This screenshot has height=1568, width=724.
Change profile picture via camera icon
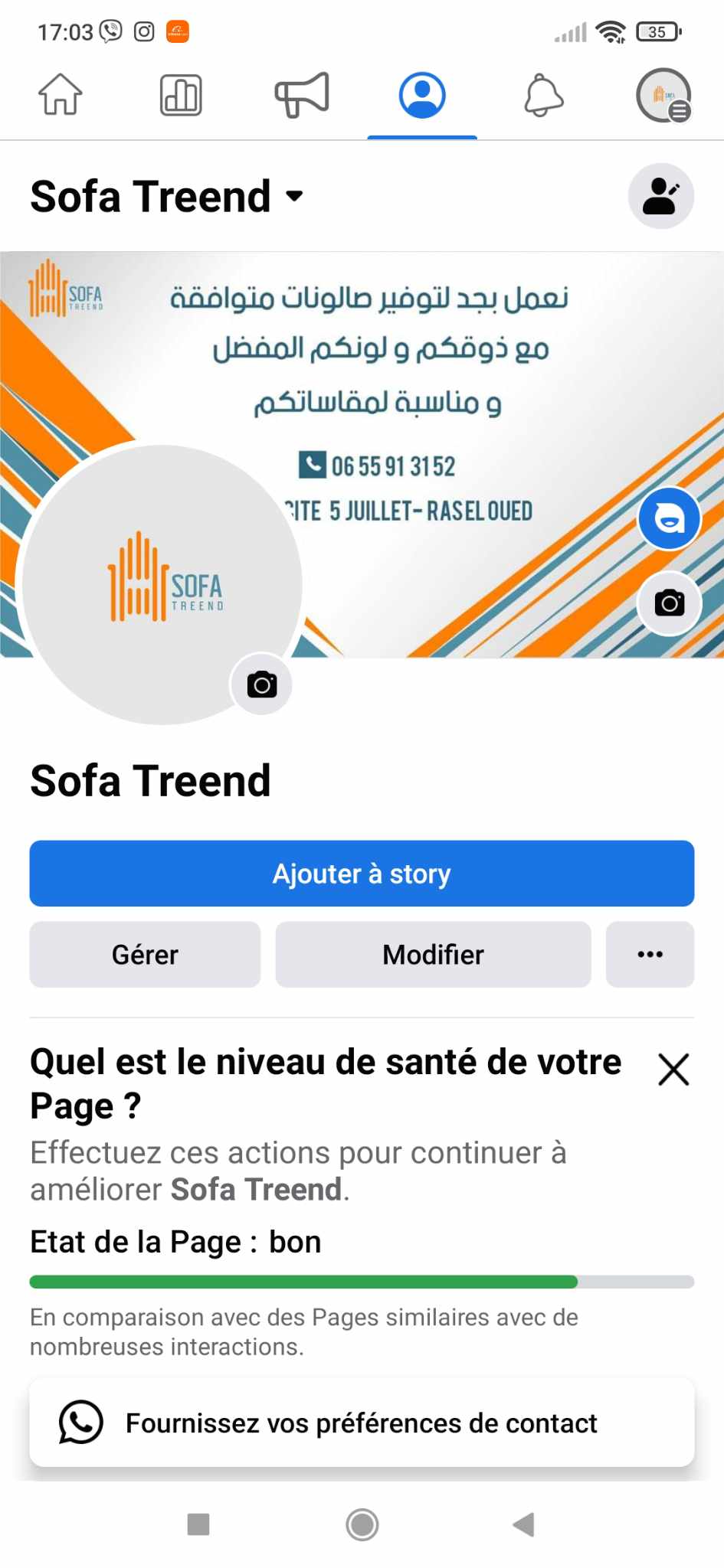(x=261, y=684)
